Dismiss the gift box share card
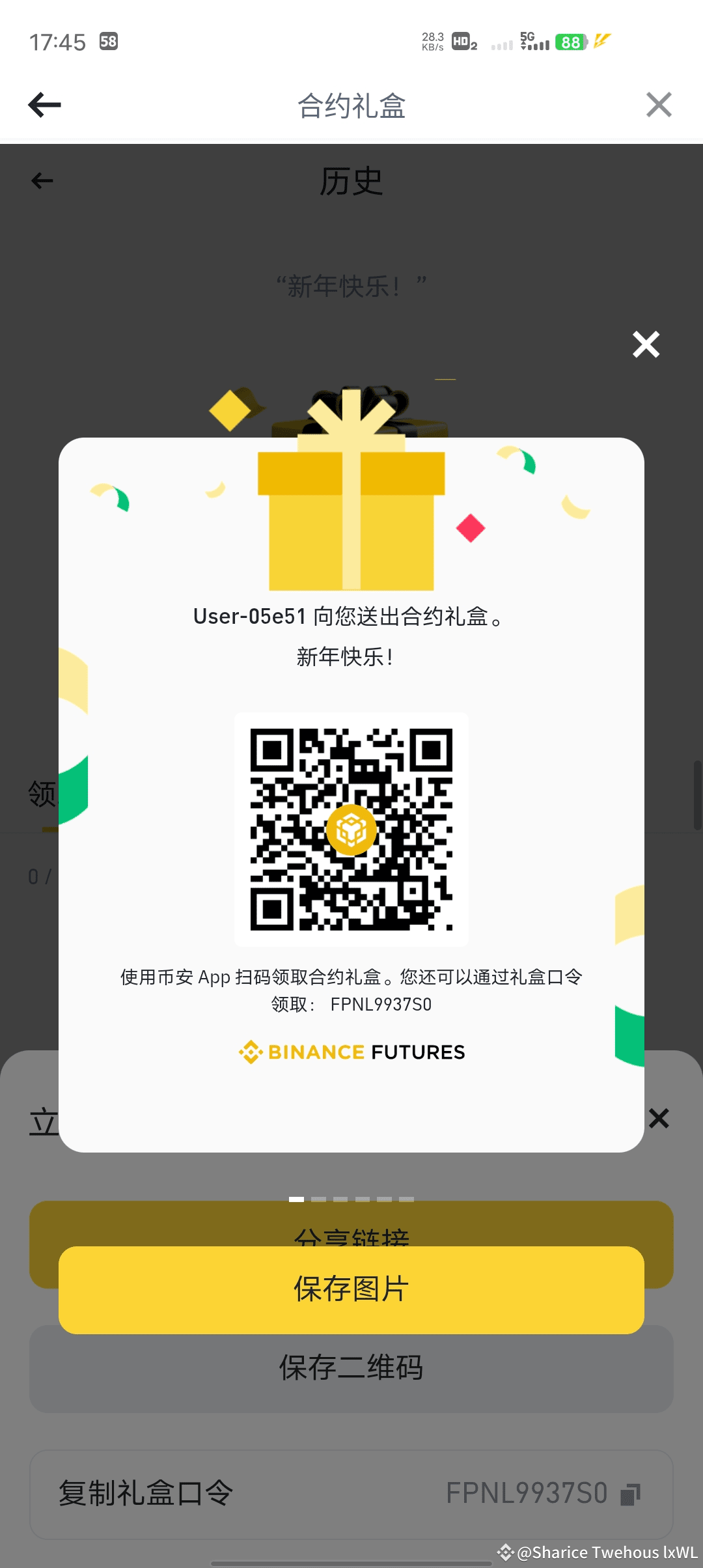 [x=646, y=344]
